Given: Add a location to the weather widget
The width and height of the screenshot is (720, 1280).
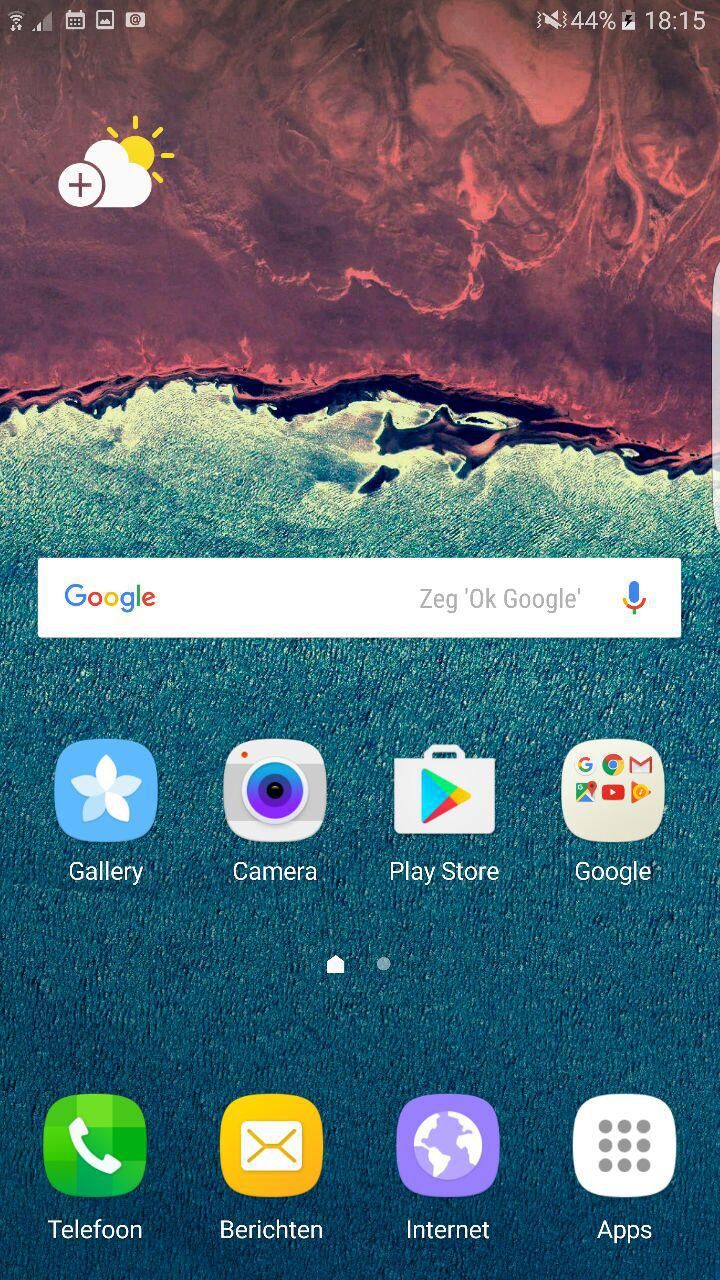Looking at the screenshot, I should pos(110,166).
